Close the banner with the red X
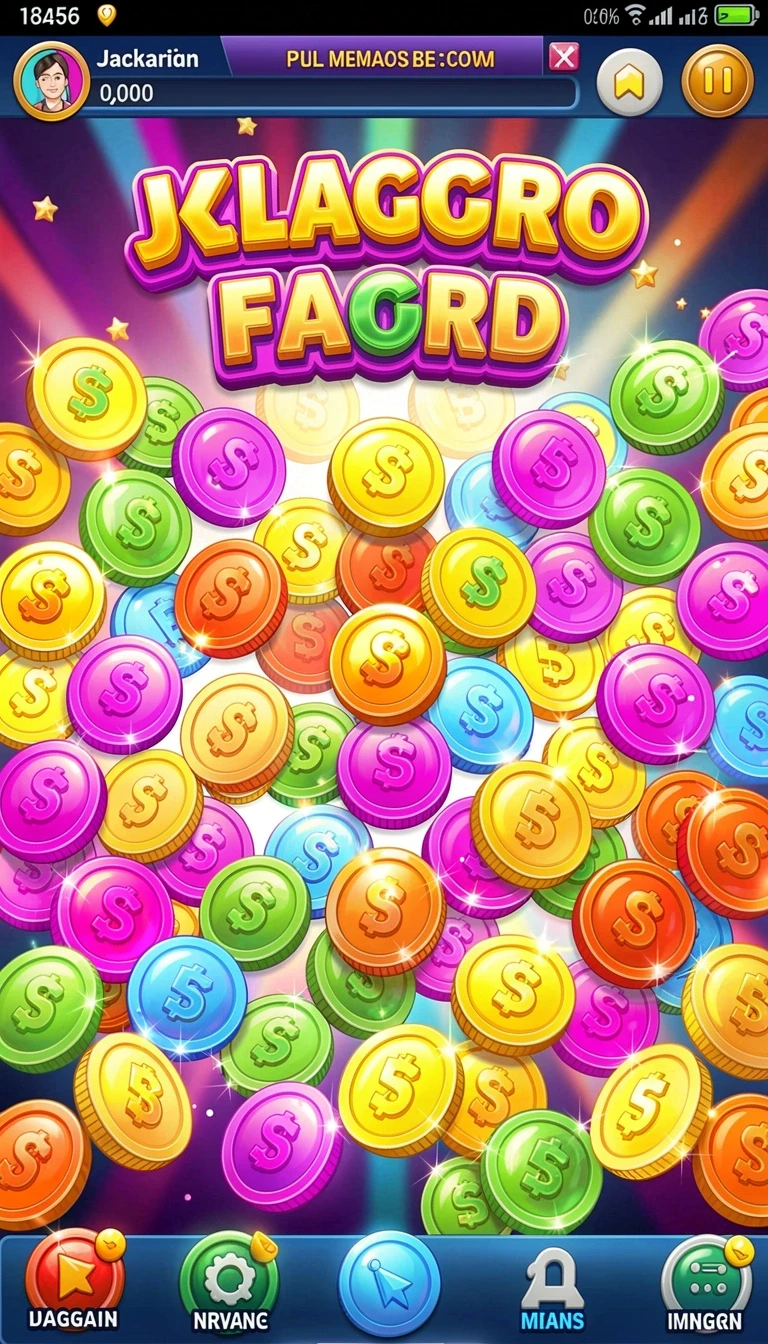This screenshot has height=1344, width=768. [x=563, y=56]
